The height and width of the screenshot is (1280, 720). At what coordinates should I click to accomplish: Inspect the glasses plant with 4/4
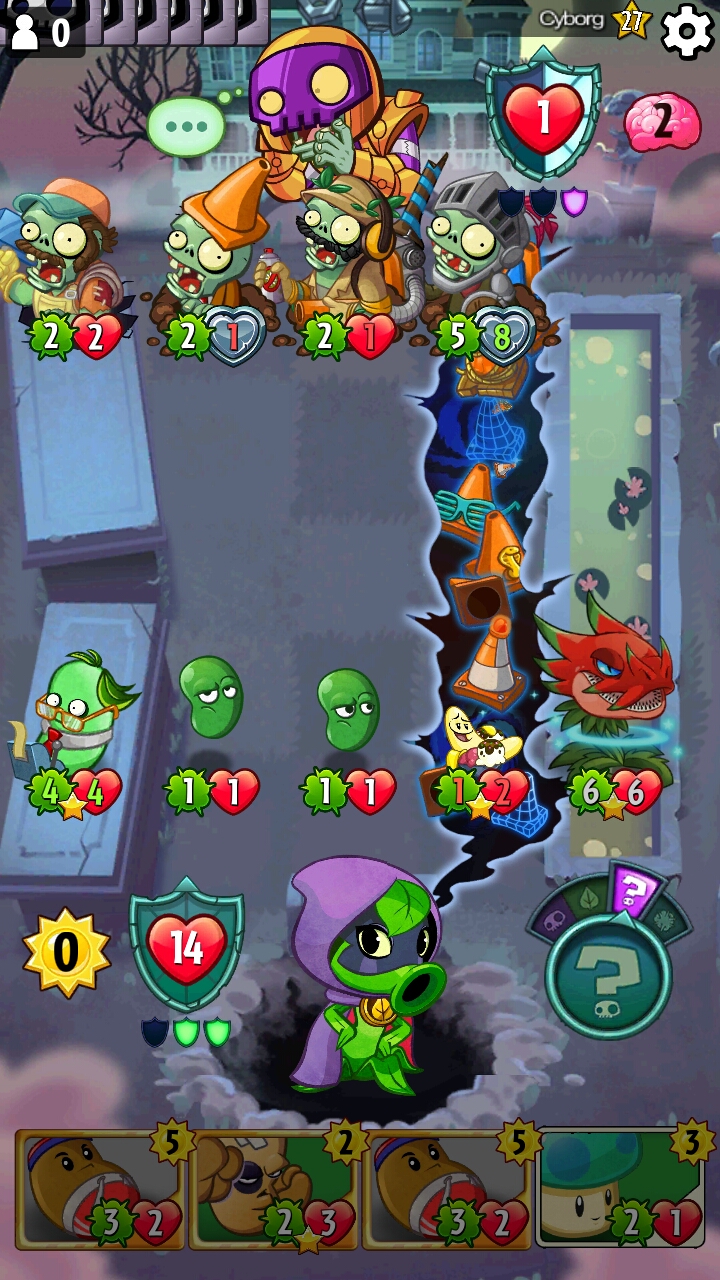click(75, 732)
